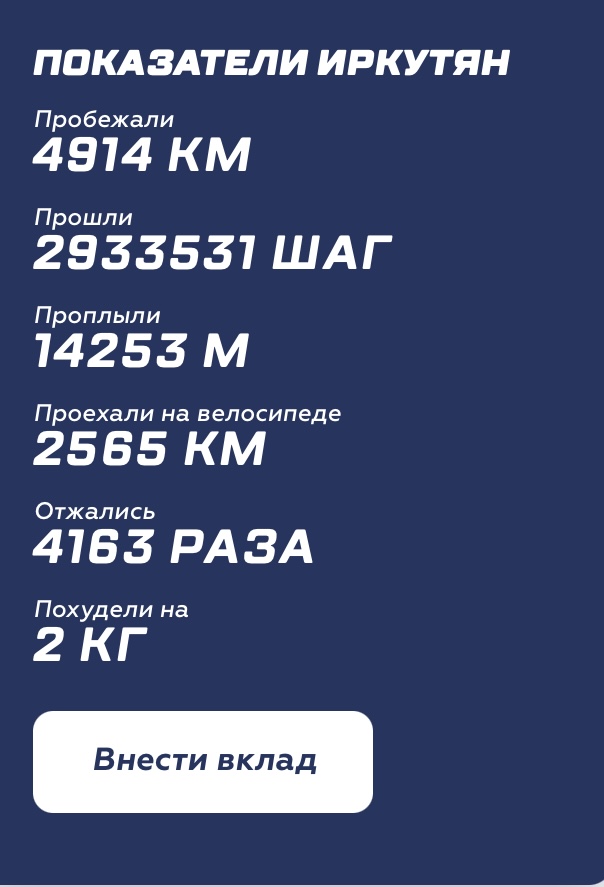This screenshot has width=604, height=887.
Task: Tap the «Внести вклад» button
Action: (x=203, y=761)
